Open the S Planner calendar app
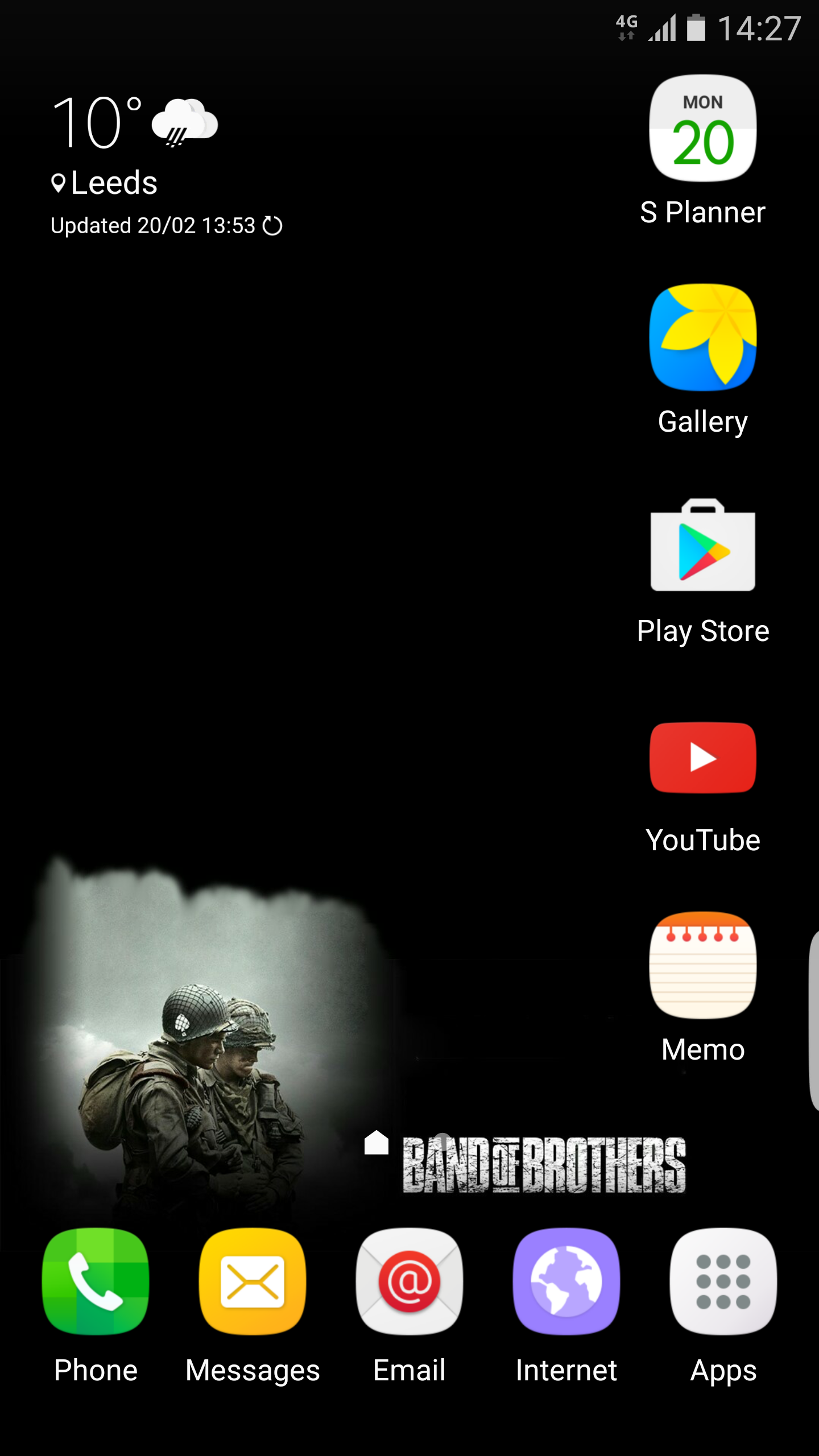The width and height of the screenshot is (819, 1456). 702,130
